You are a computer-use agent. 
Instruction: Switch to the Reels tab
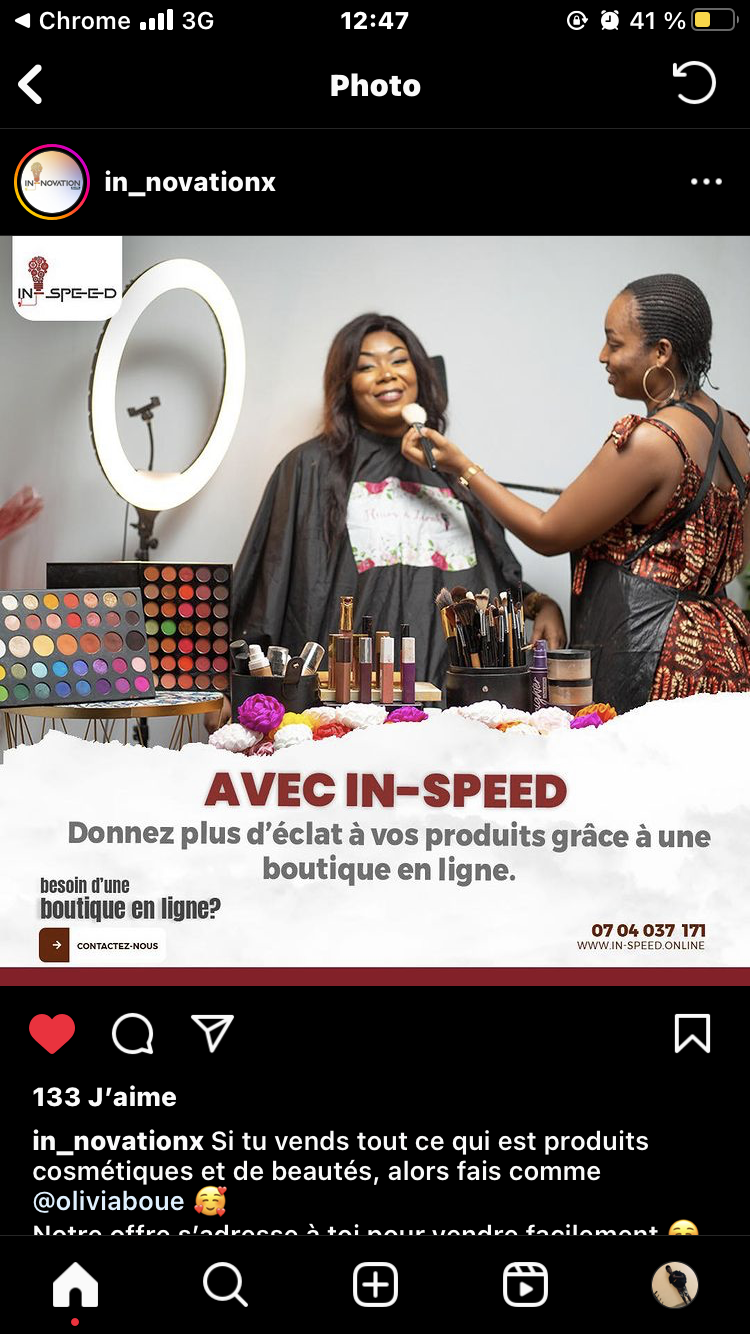(525, 1285)
